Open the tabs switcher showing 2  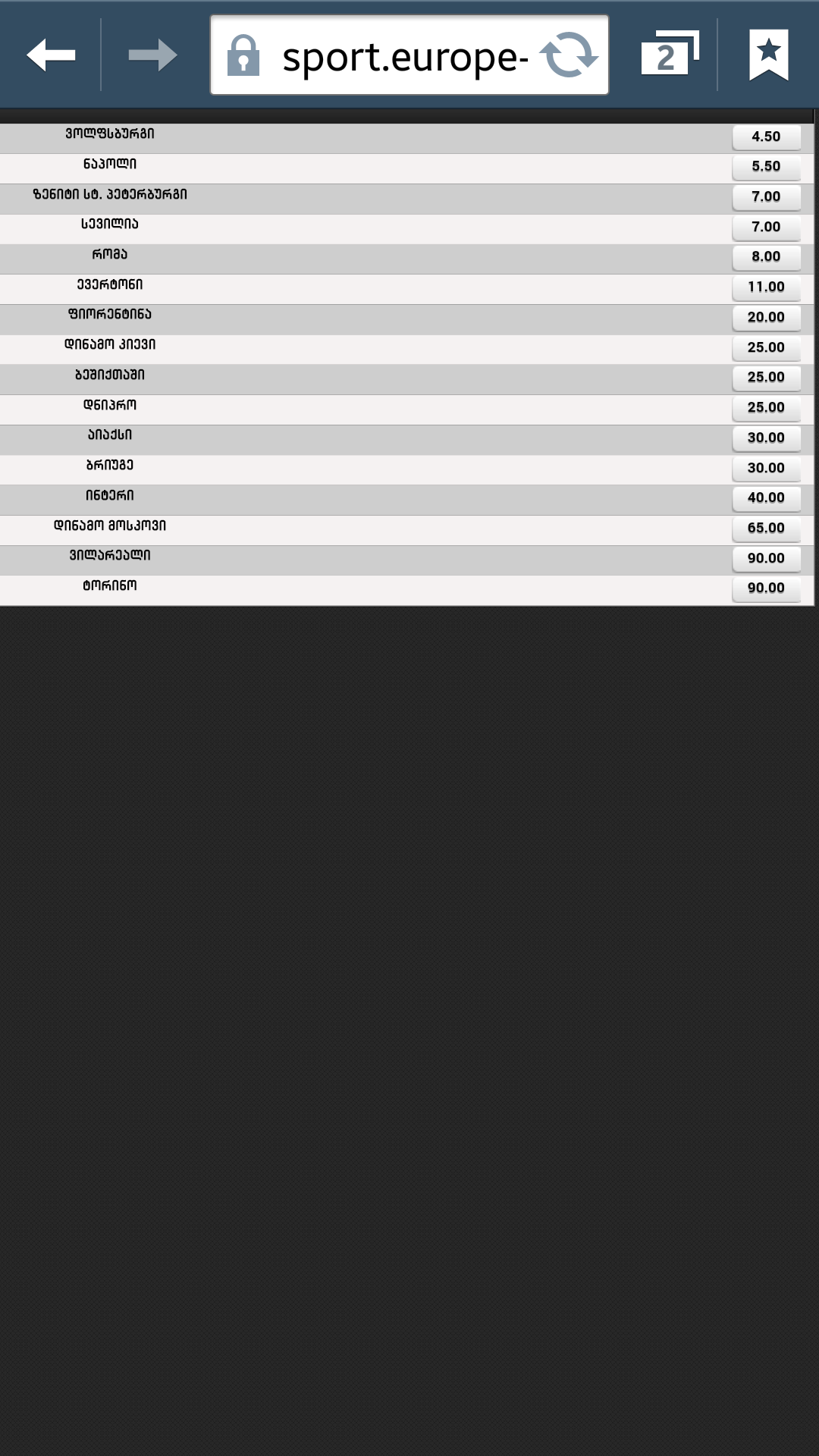pos(668,55)
